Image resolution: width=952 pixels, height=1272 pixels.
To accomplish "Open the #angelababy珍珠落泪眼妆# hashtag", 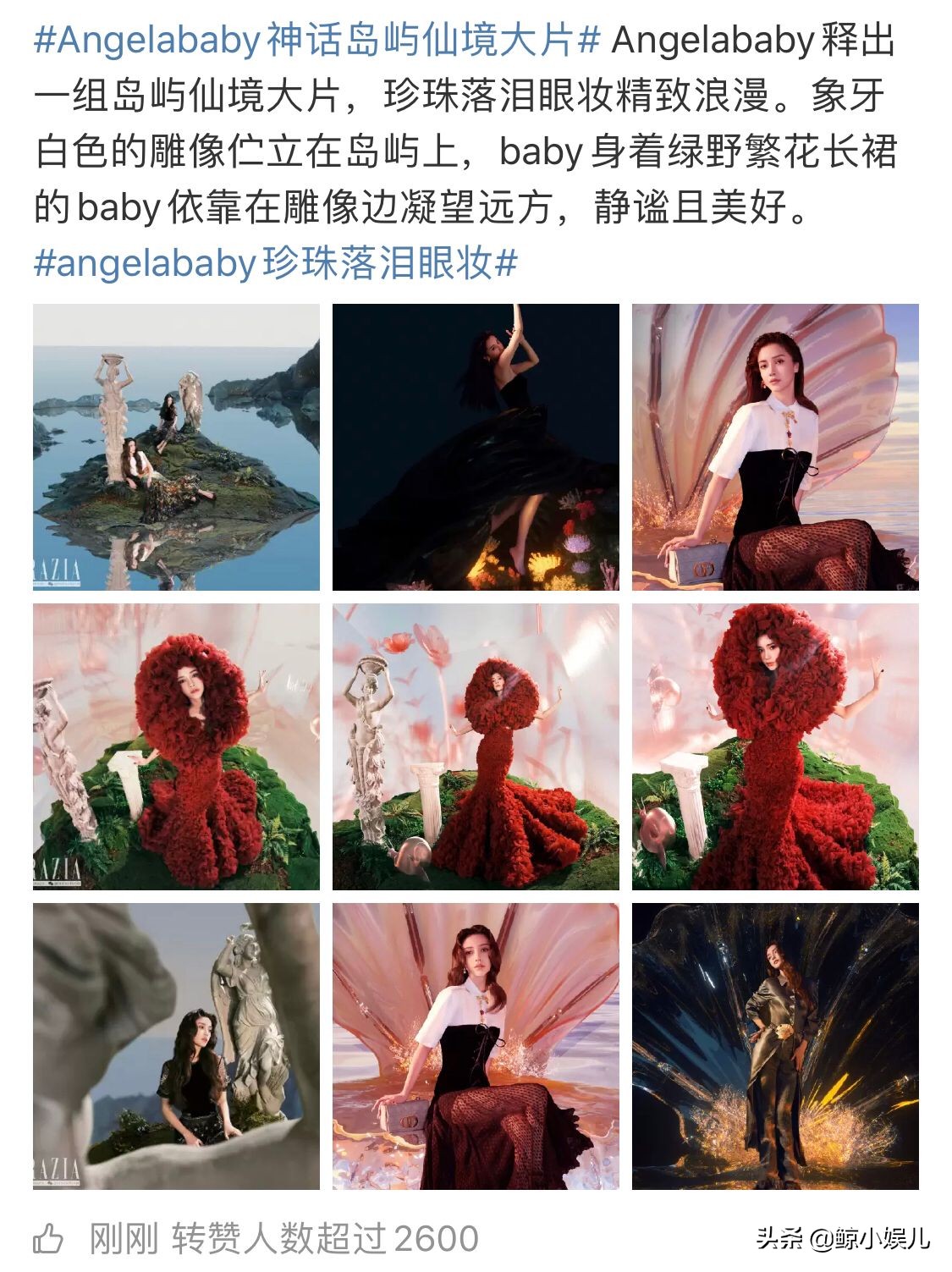I will coord(275,263).
